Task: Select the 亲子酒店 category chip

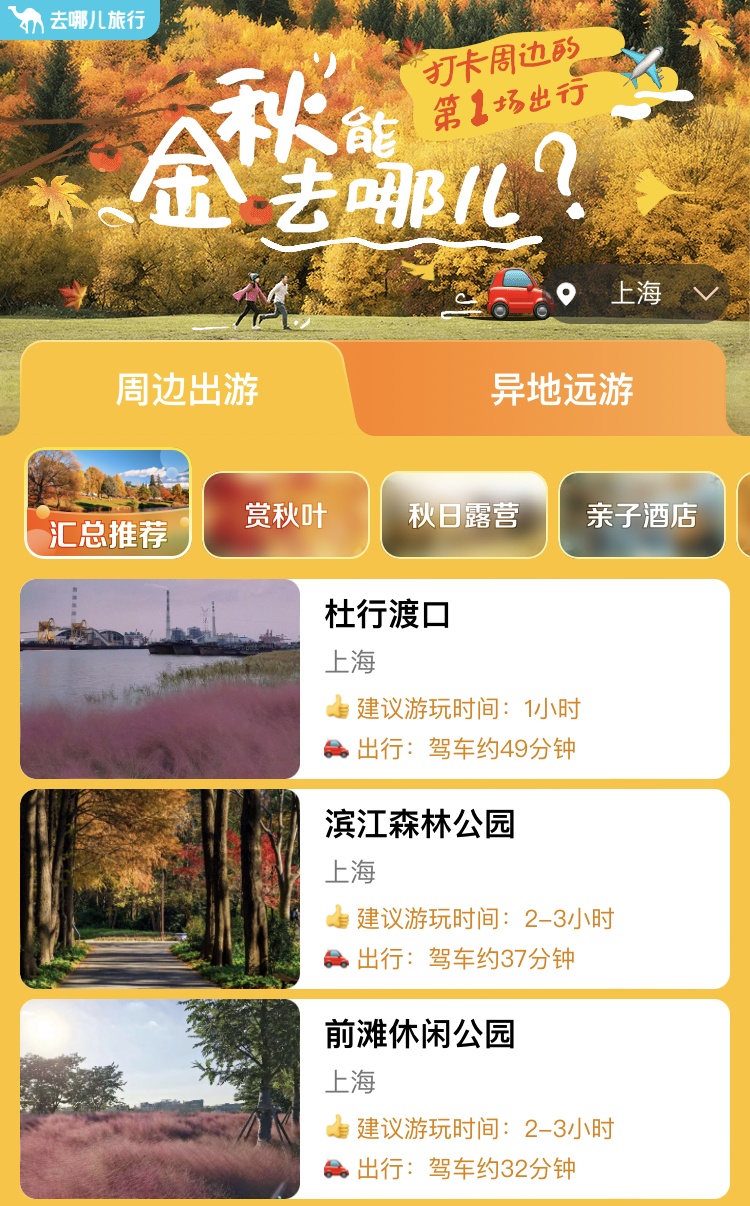Action: (641, 515)
